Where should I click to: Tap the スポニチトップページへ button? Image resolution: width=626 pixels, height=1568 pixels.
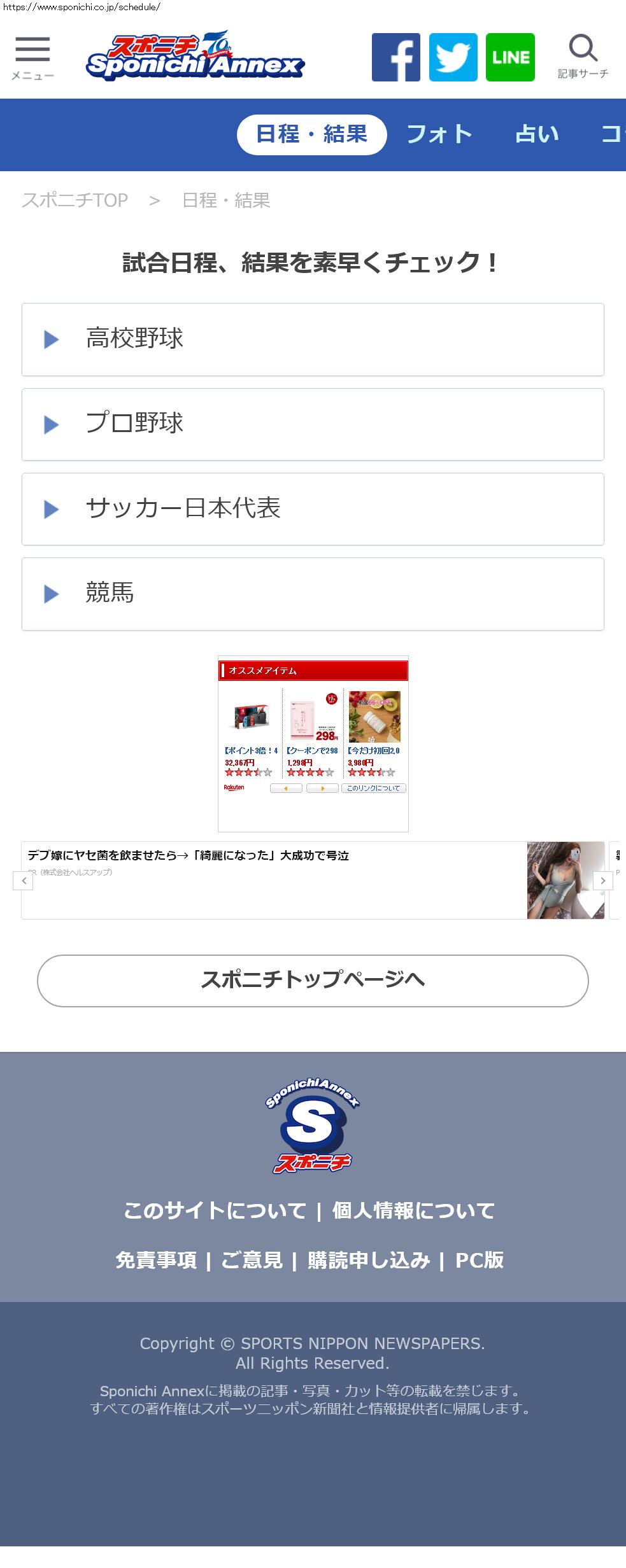tap(313, 980)
